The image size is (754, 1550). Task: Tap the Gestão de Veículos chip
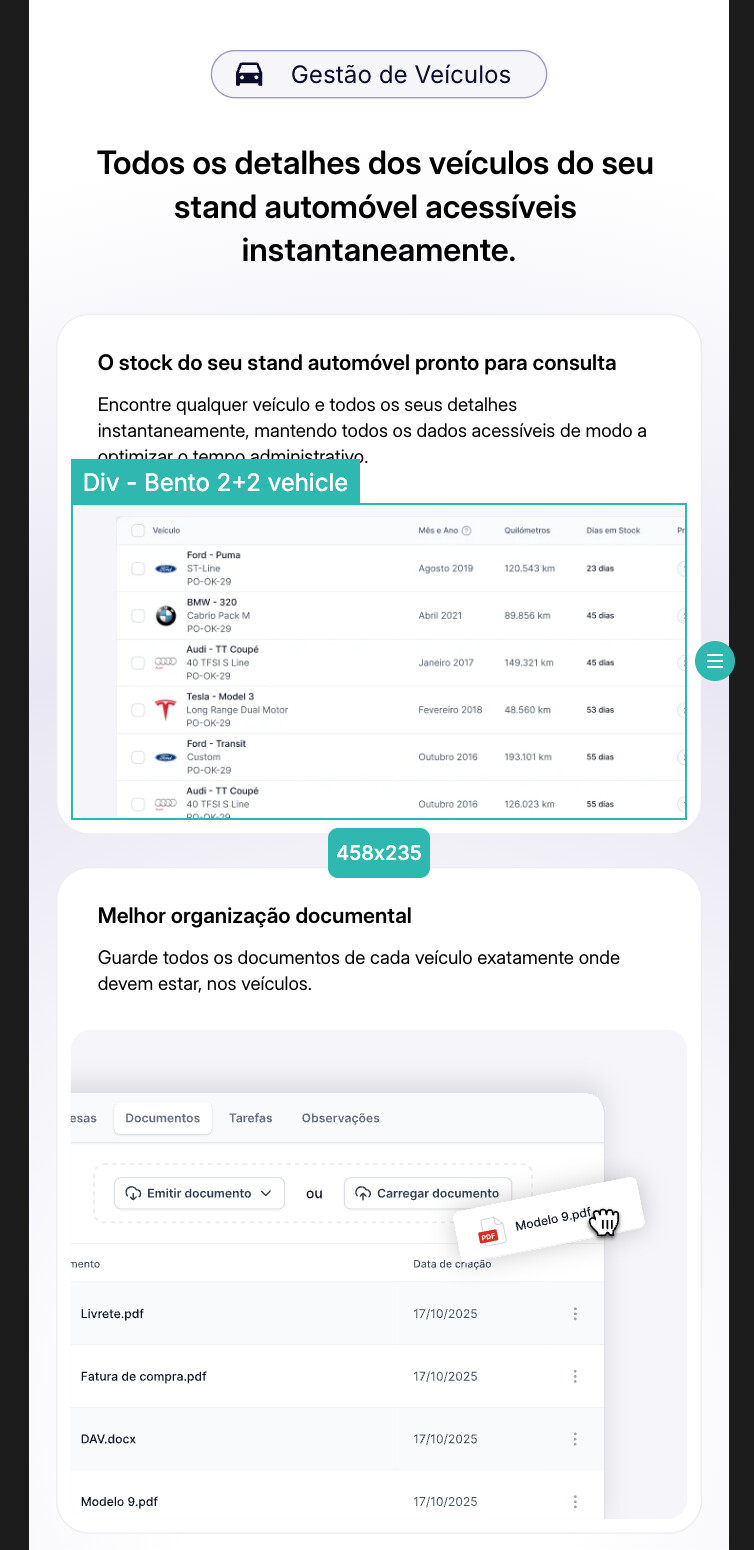coord(378,74)
